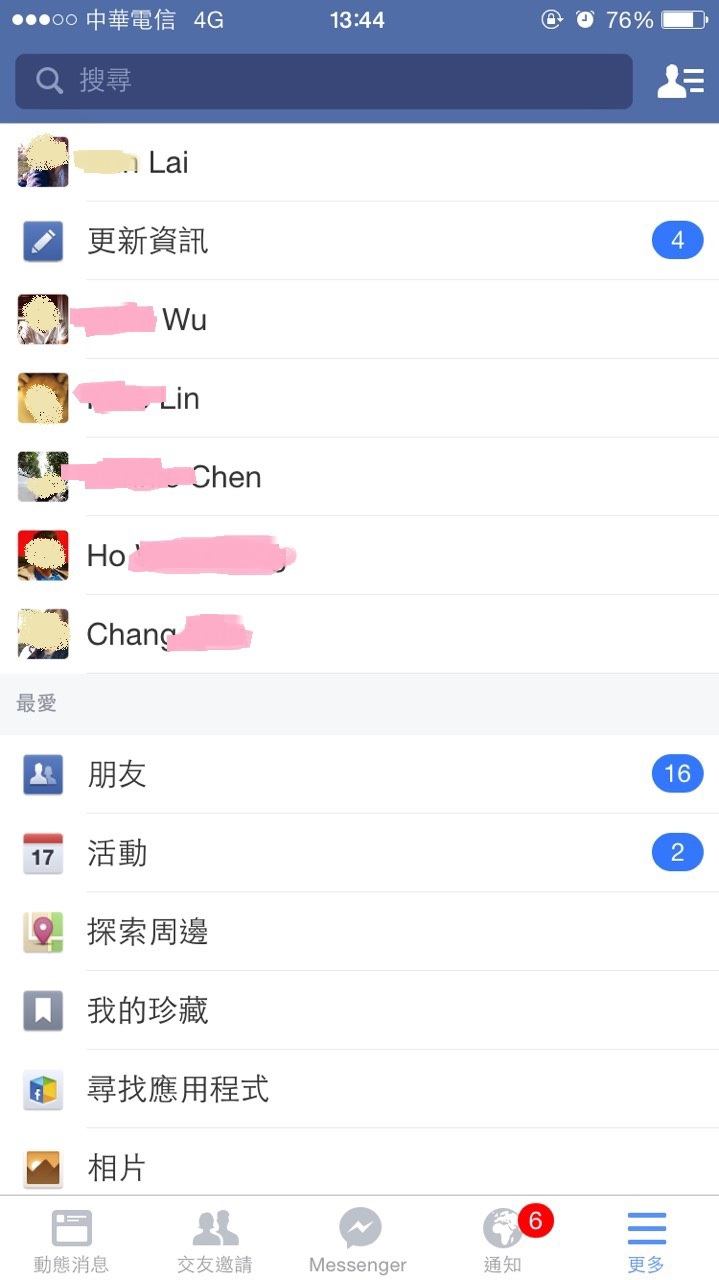Image resolution: width=719 pixels, height=1280 pixels.
Task: Switch to 交友邀請 tab
Action: (x=215, y=1239)
